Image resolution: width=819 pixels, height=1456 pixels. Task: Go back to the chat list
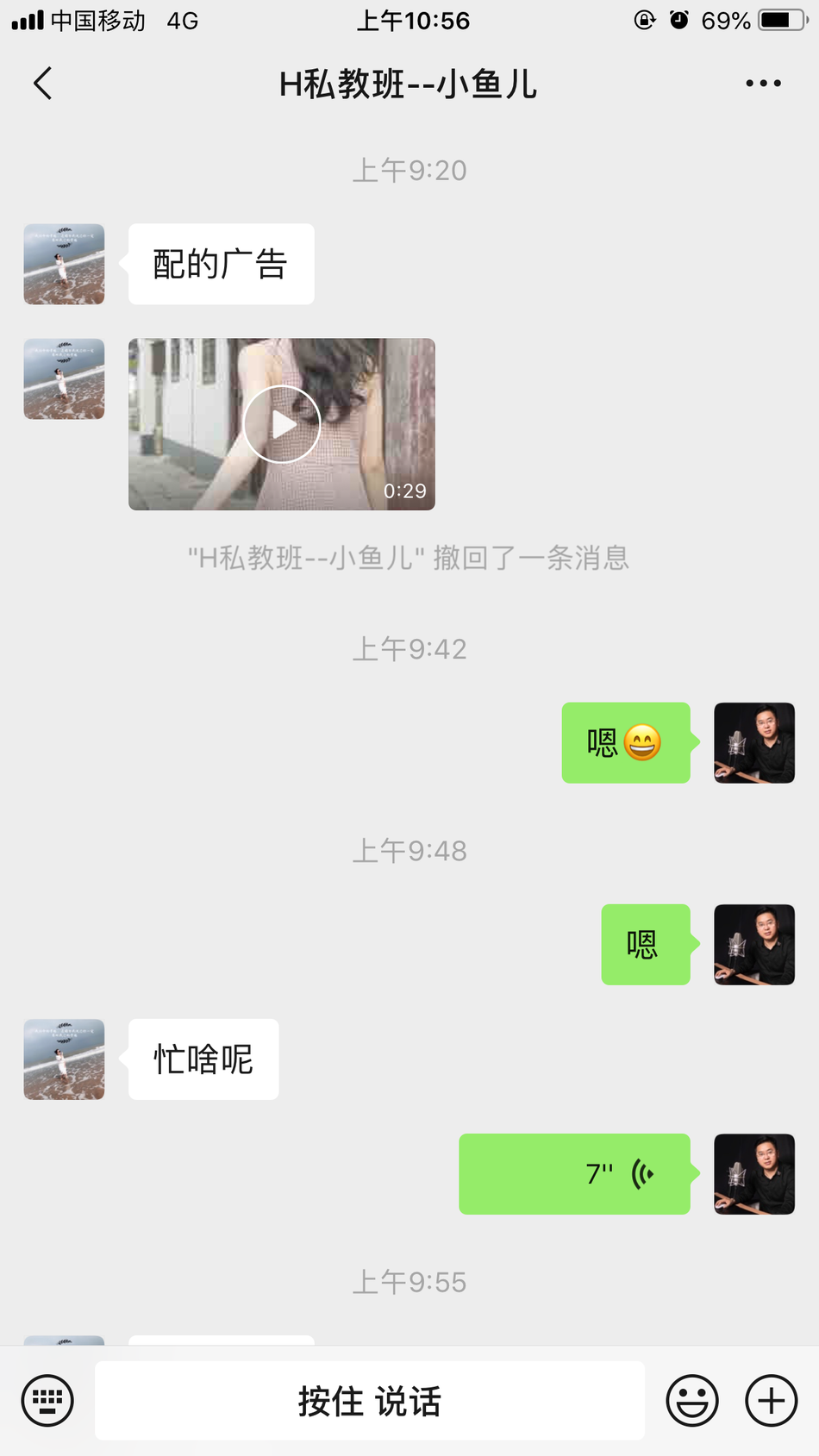[x=43, y=84]
